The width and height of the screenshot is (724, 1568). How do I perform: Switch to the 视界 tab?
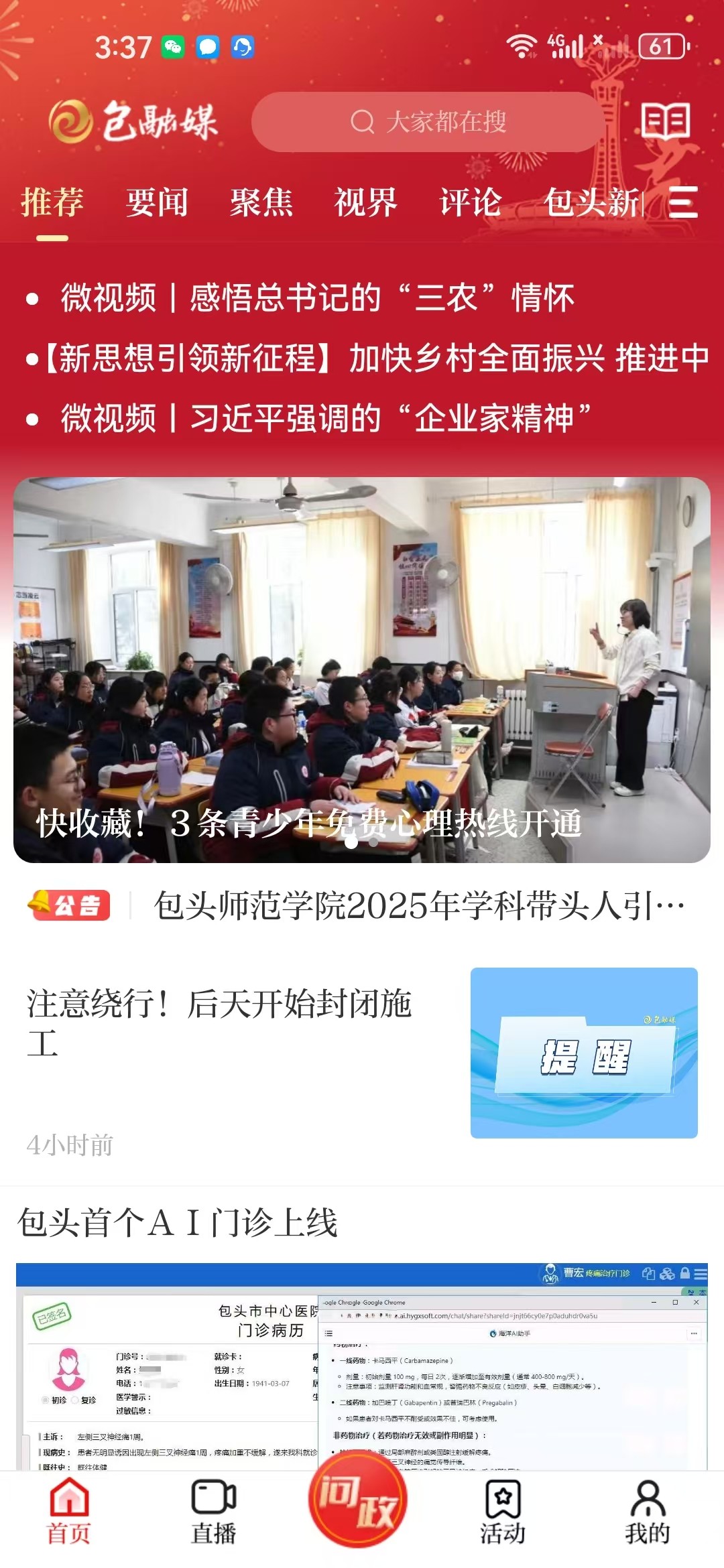[x=366, y=202]
